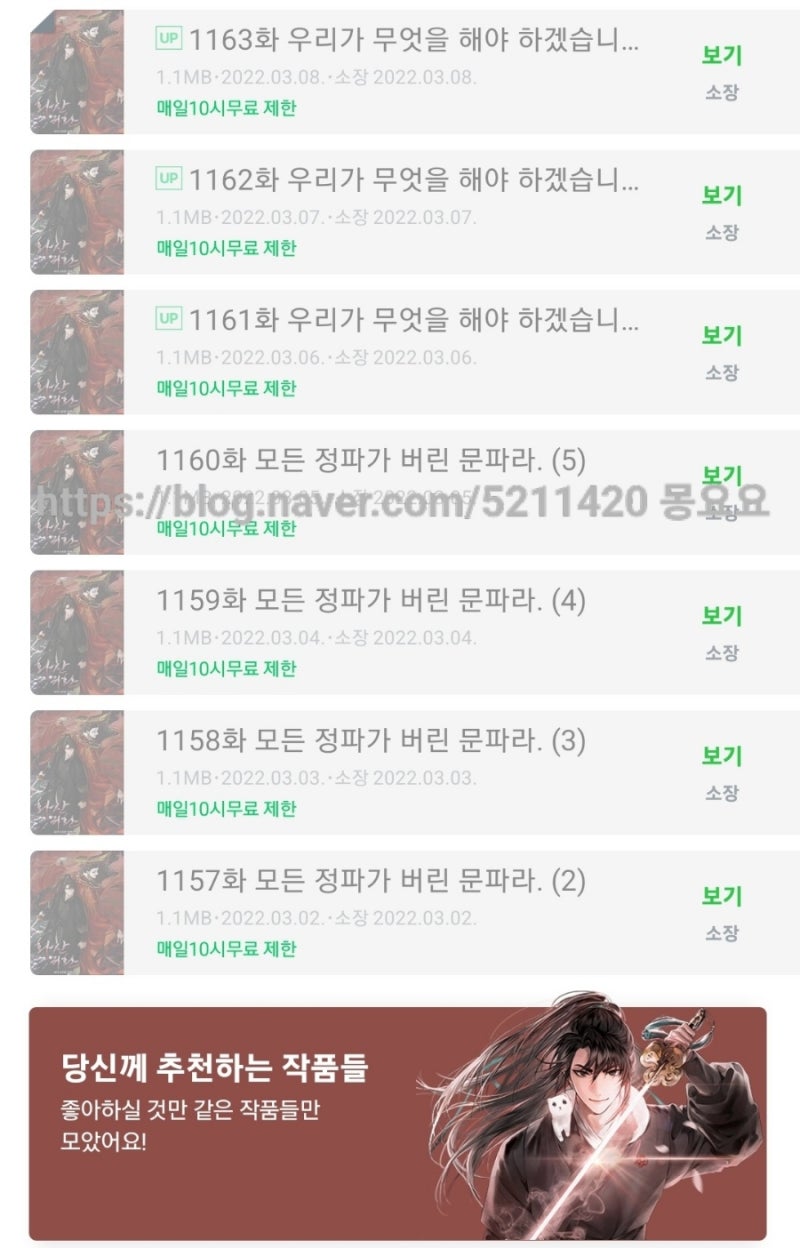Tap 소장 for episode 1157화

coord(721,933)
